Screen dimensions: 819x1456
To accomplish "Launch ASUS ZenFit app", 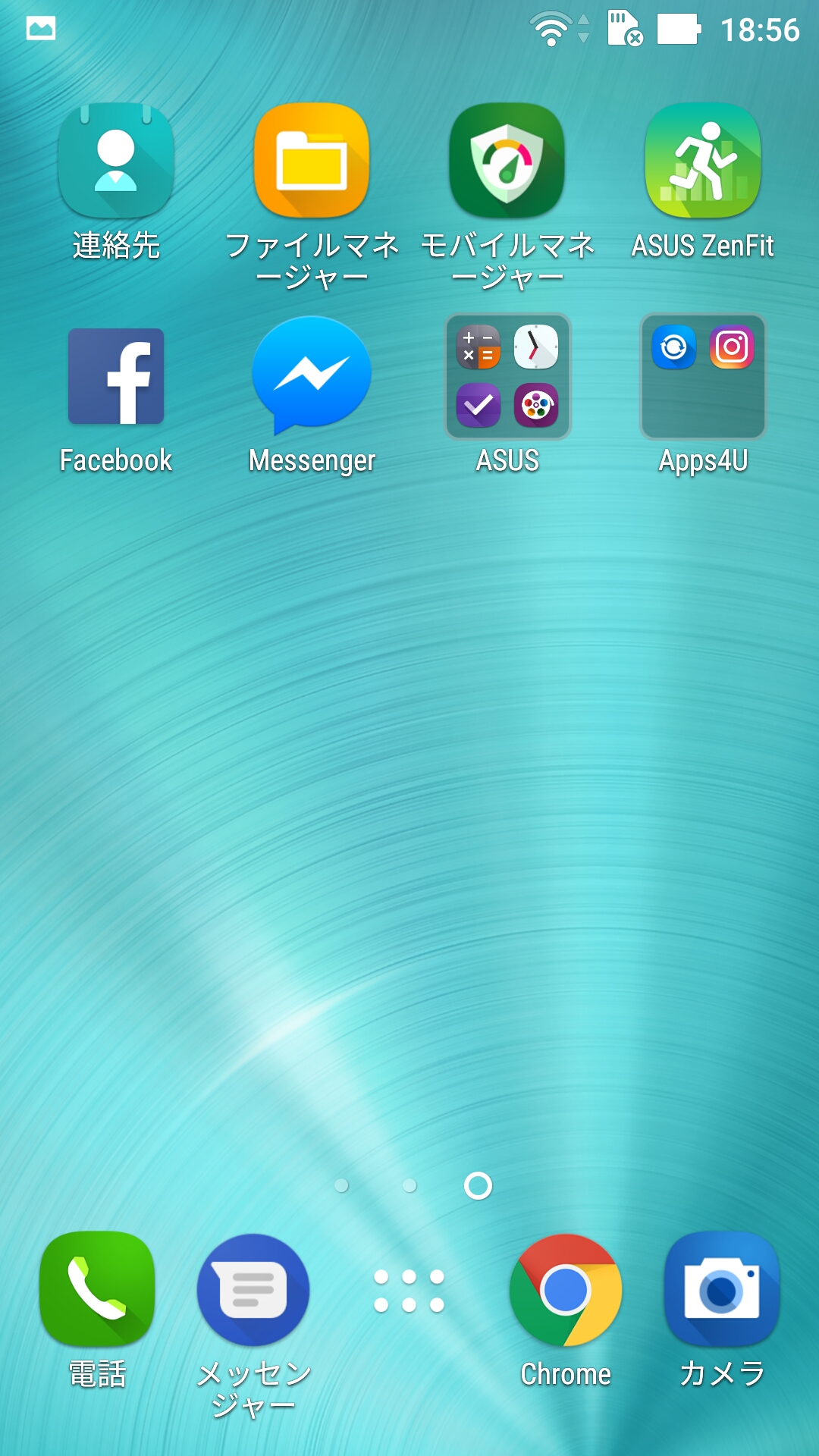I will point(702,161).
